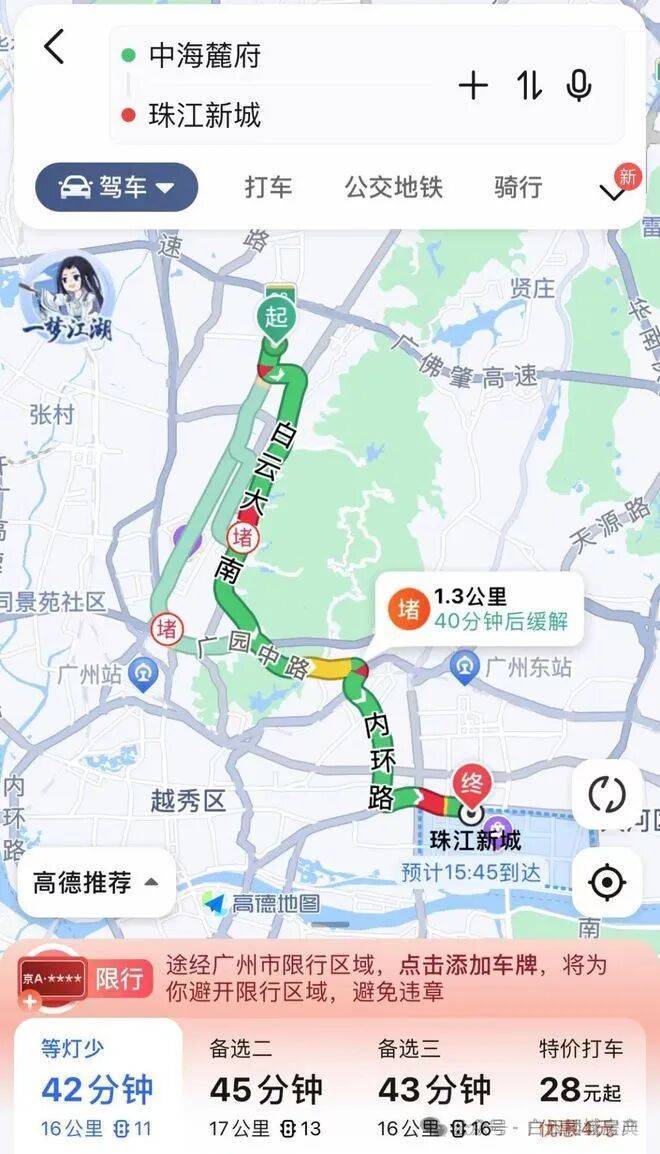Select the 备选二 45分钟 route
This screenshot has width=660, height=1154.
(x=265, y=1086)
